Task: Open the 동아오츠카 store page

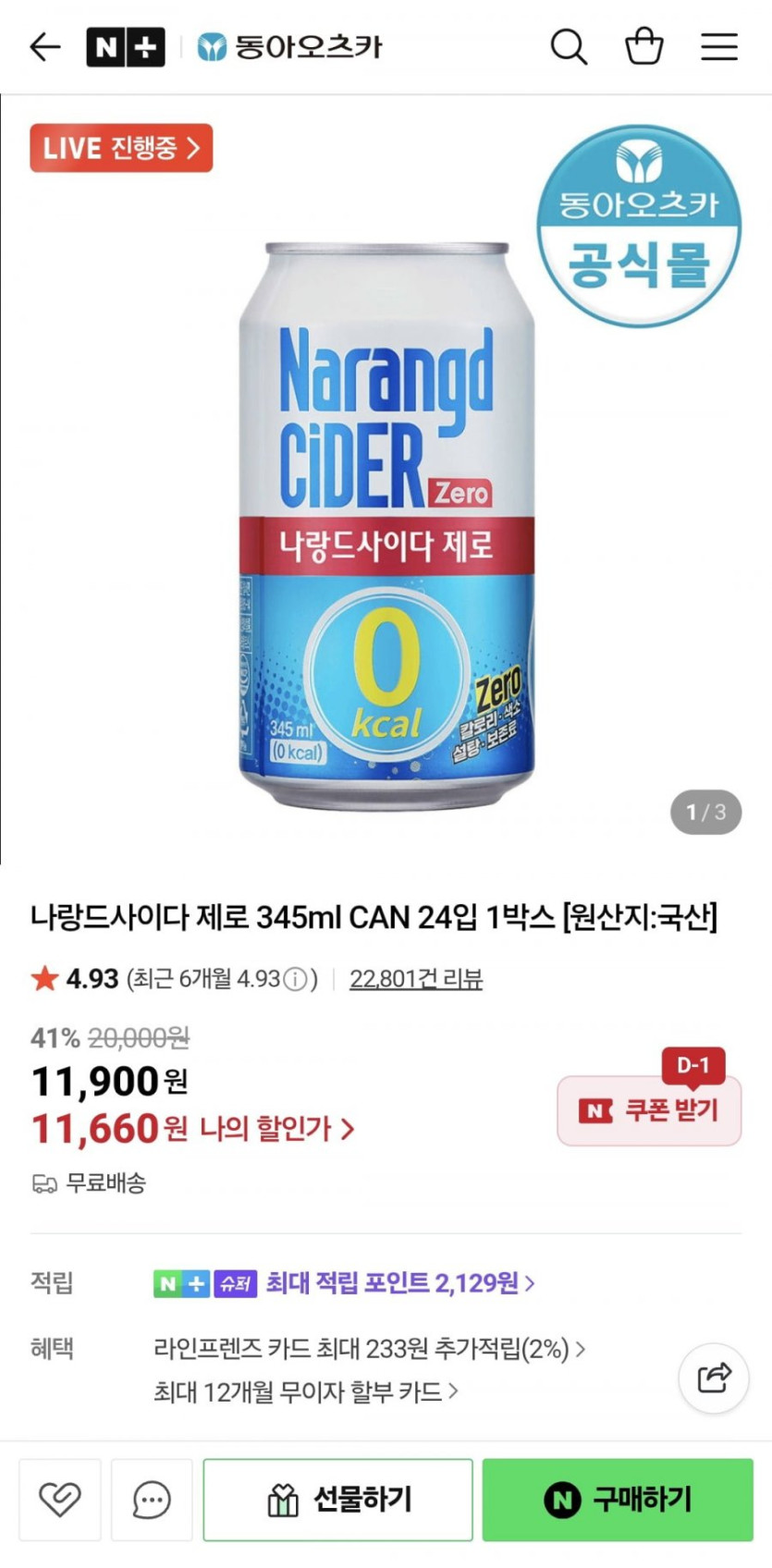Action: pyautogui.click(x=289, y=46)
